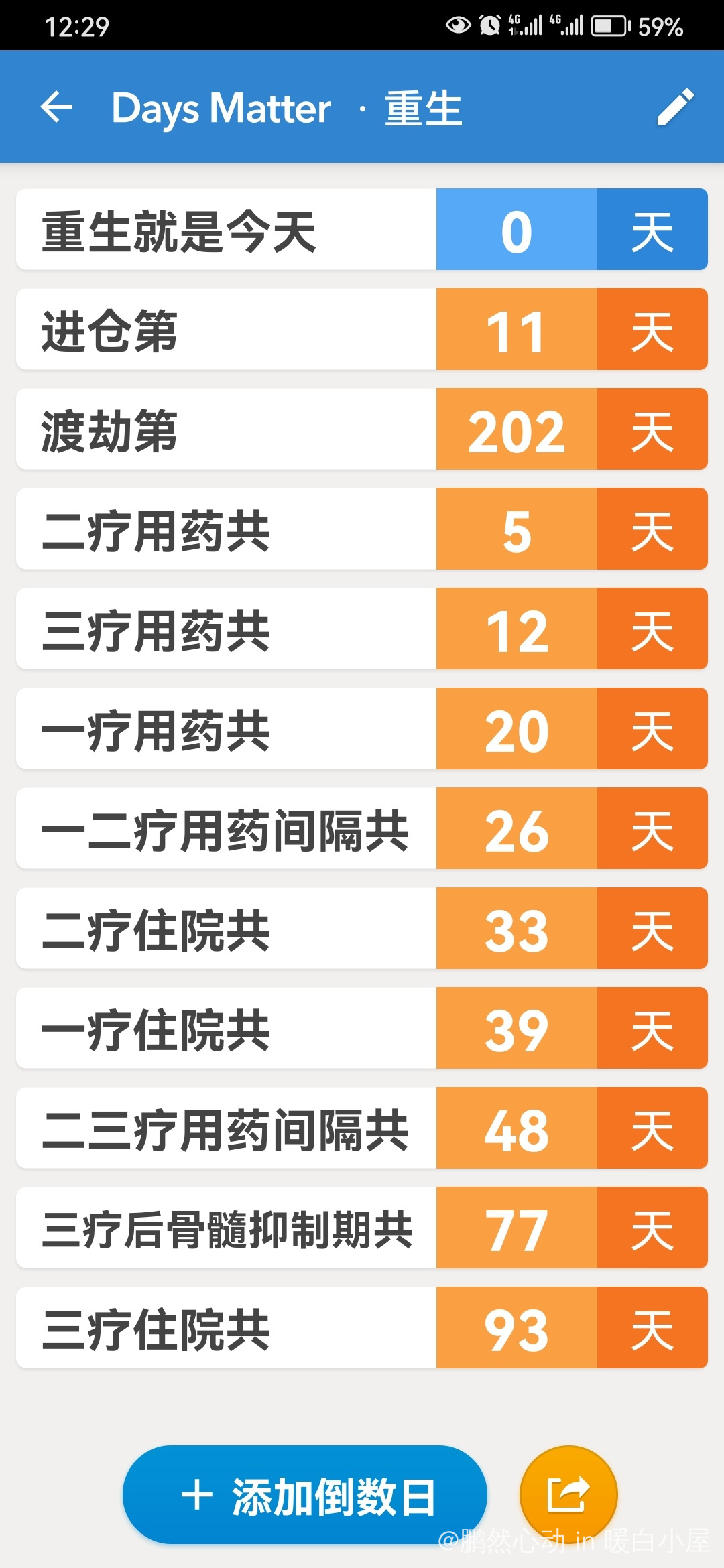Open the 三疗住院共 93 天 event
724x1568 pixels.
point(362,1327)
